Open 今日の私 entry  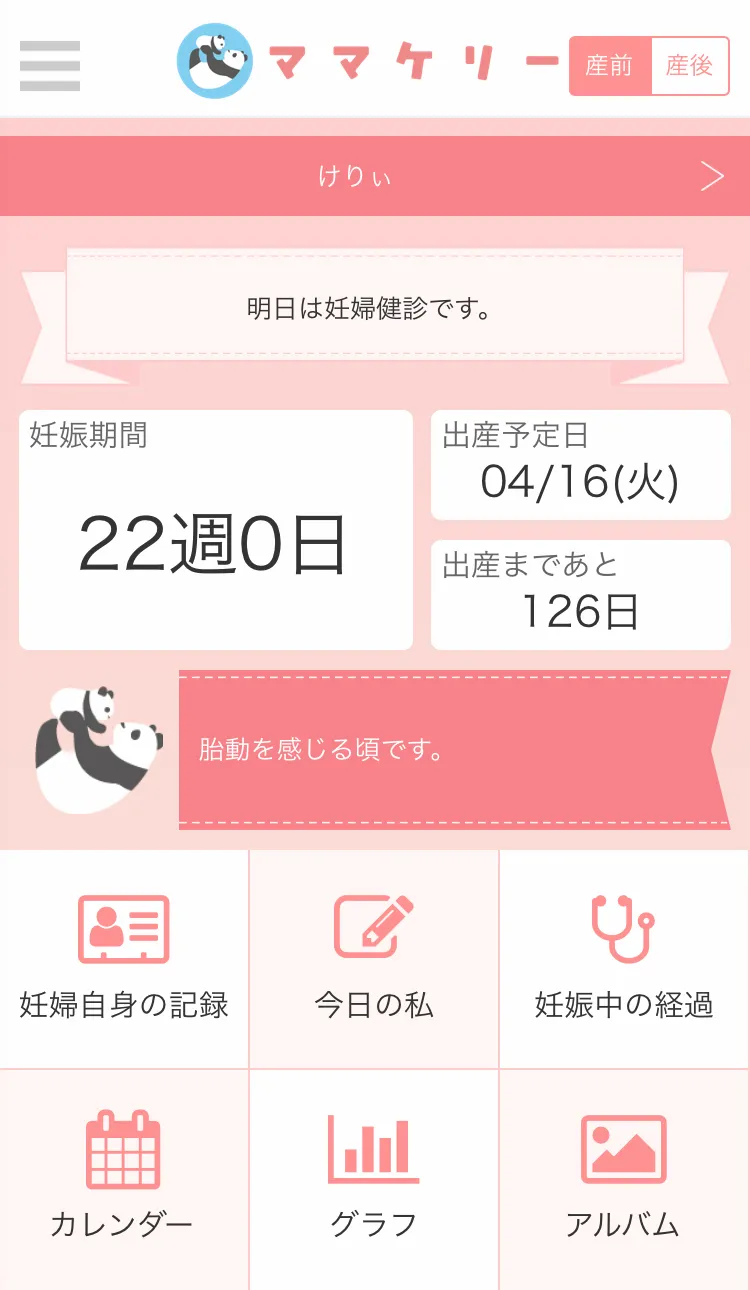click(x=374, y=960)
